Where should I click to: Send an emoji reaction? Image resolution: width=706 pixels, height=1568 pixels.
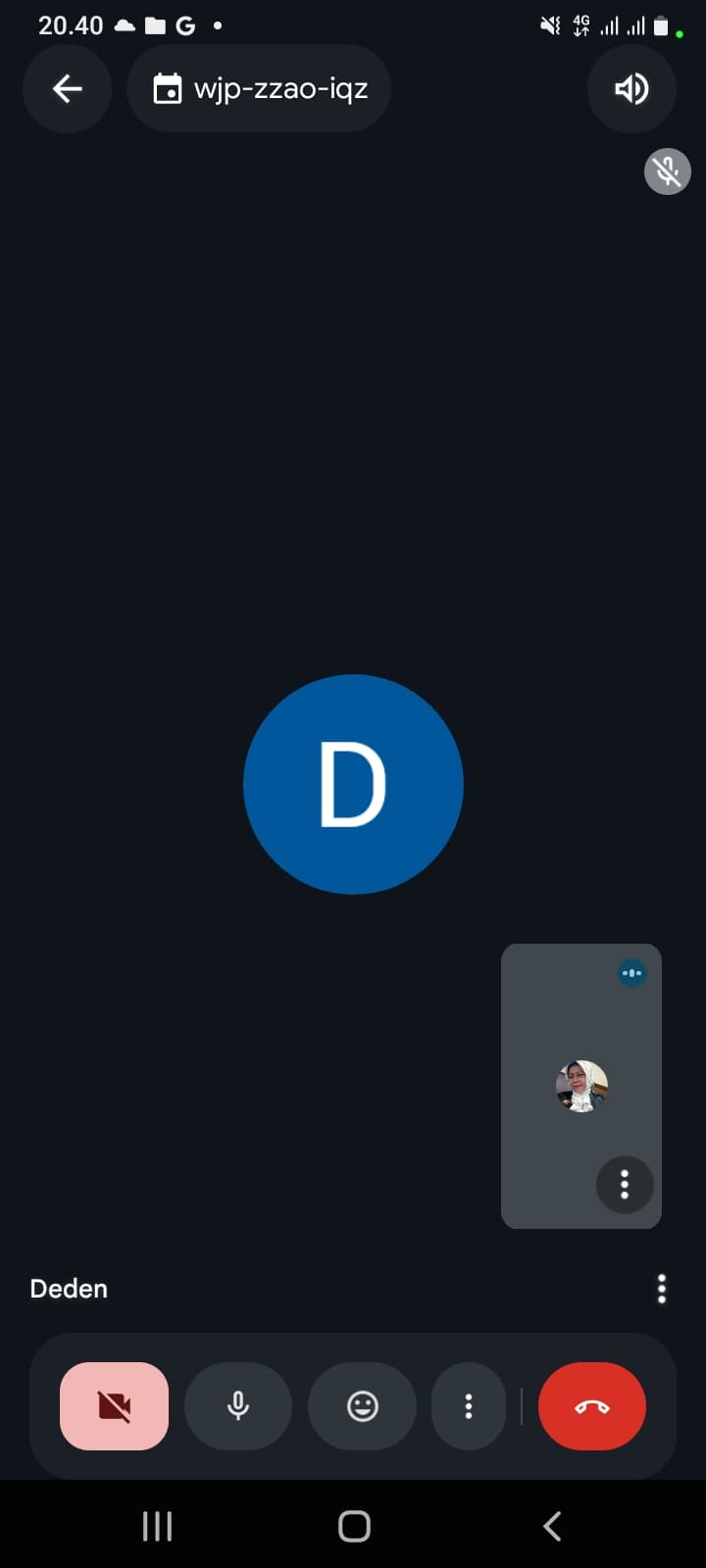tap(362, 1406)
